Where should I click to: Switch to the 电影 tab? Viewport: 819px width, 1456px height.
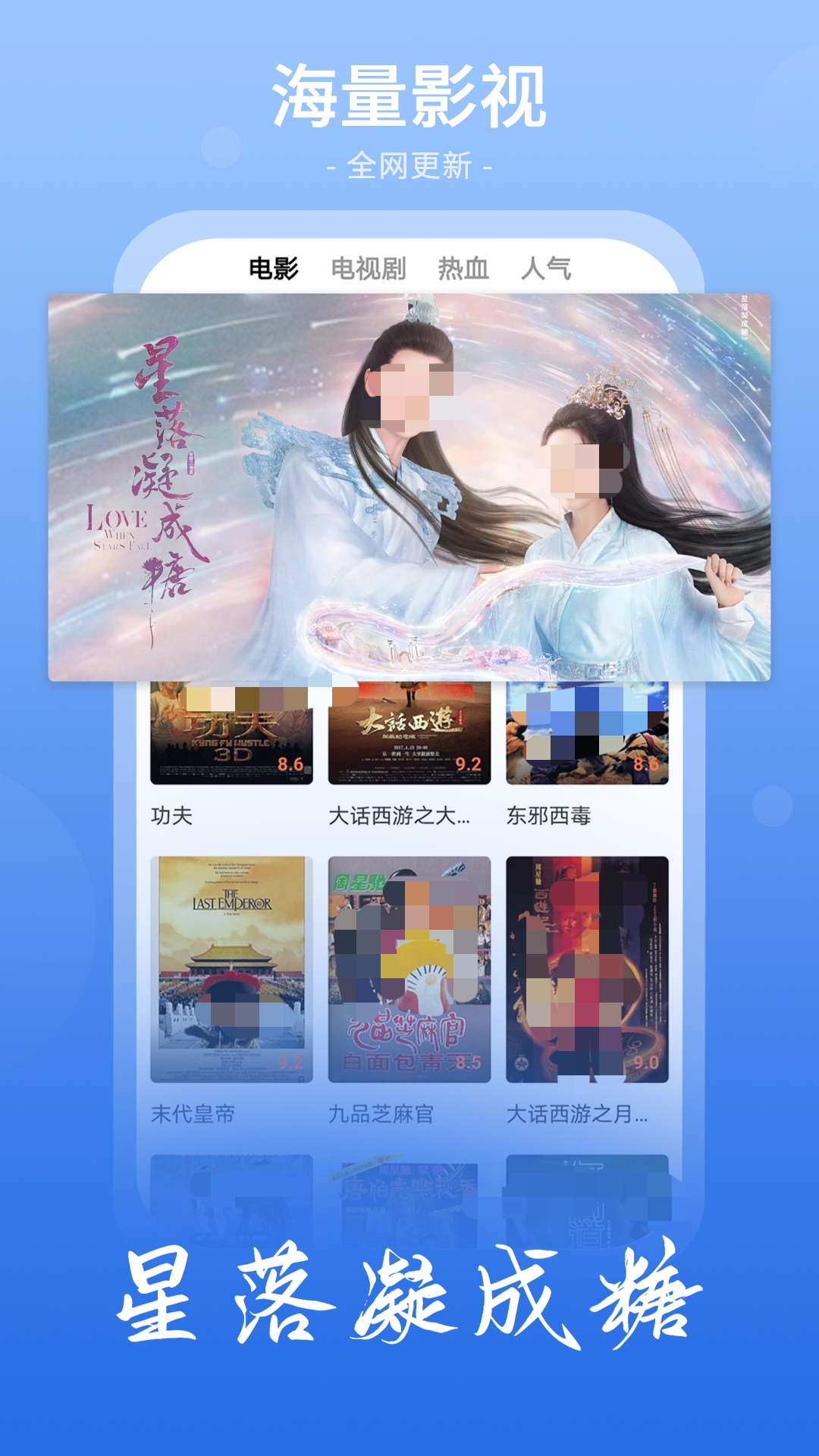pos(277,265)
